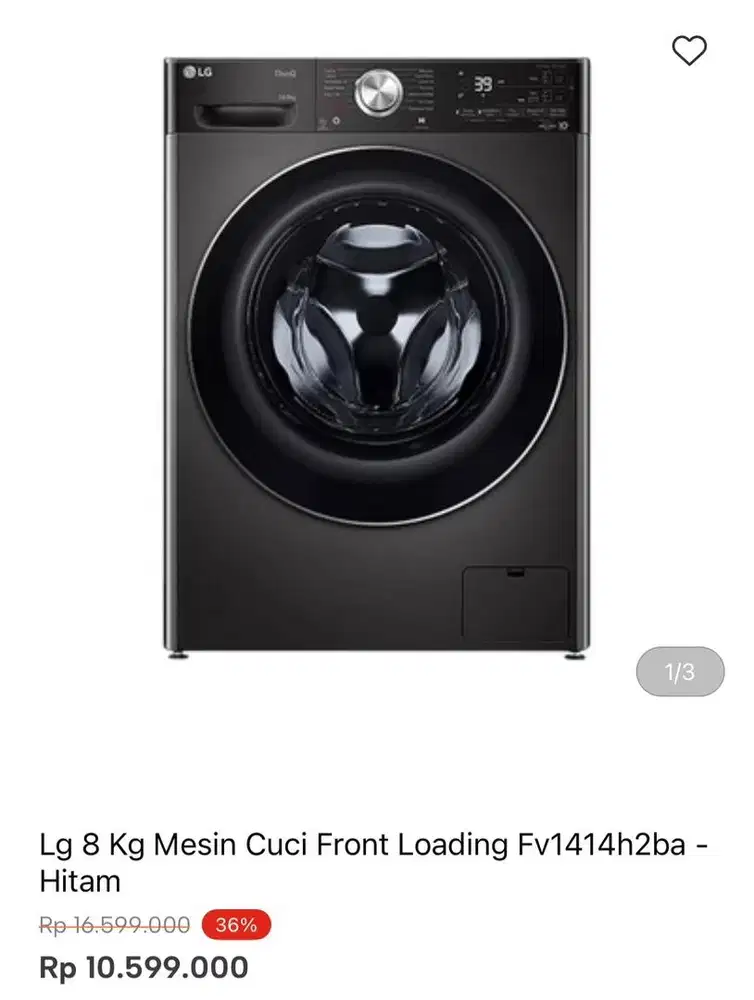Tap the heart to favorite this product
754x1000 pixels.
(688, 52)
